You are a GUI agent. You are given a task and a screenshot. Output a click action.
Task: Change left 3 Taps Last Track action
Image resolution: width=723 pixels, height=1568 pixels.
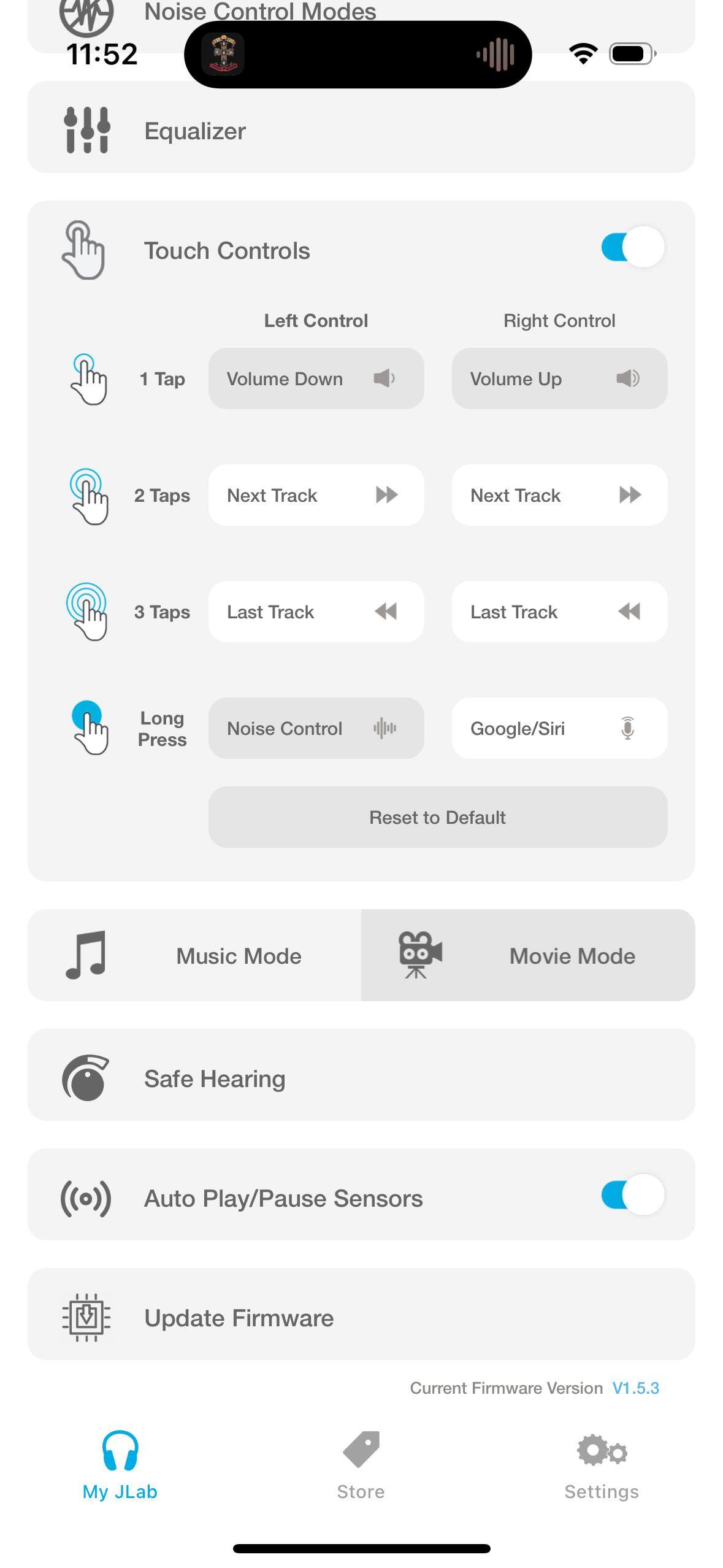click(316, 612)
